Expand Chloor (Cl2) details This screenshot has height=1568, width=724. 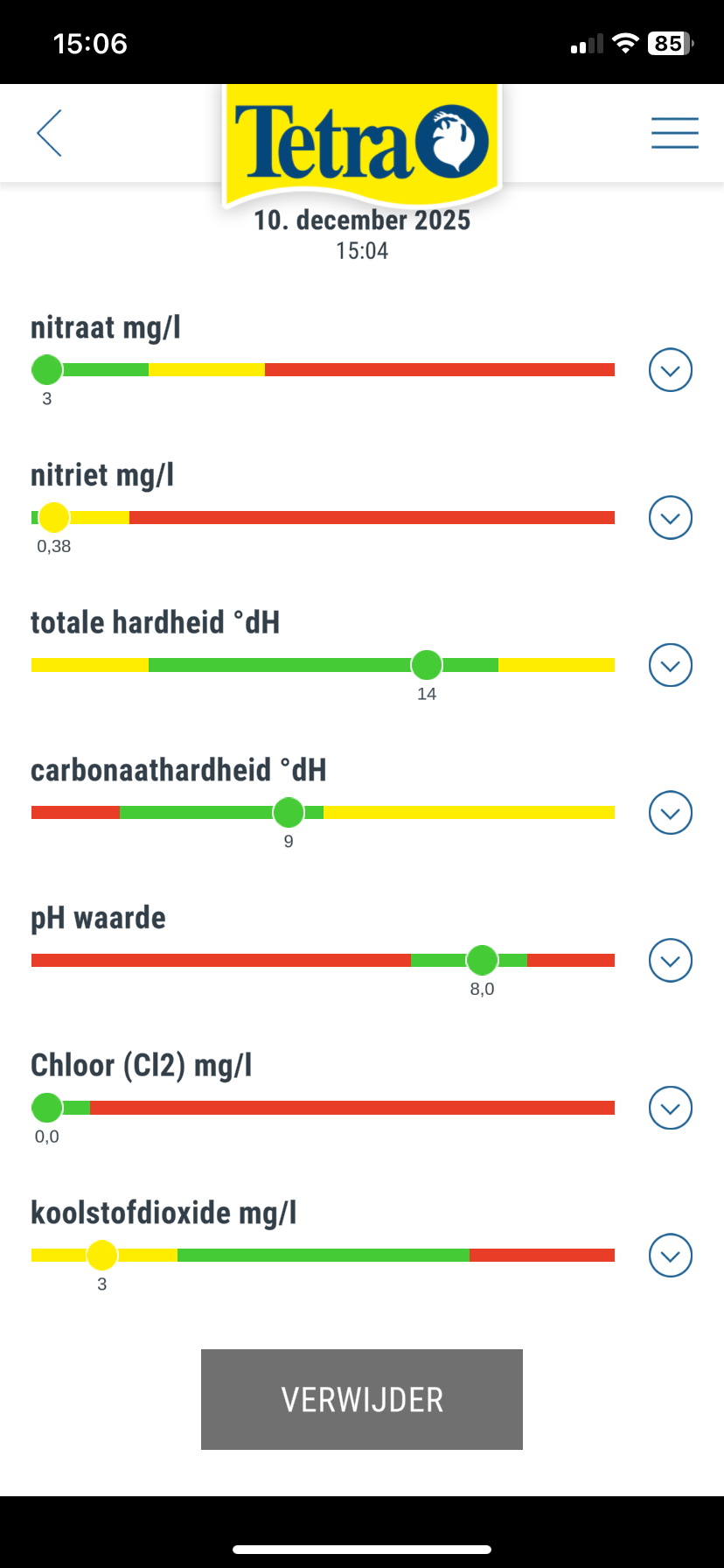671,1109
